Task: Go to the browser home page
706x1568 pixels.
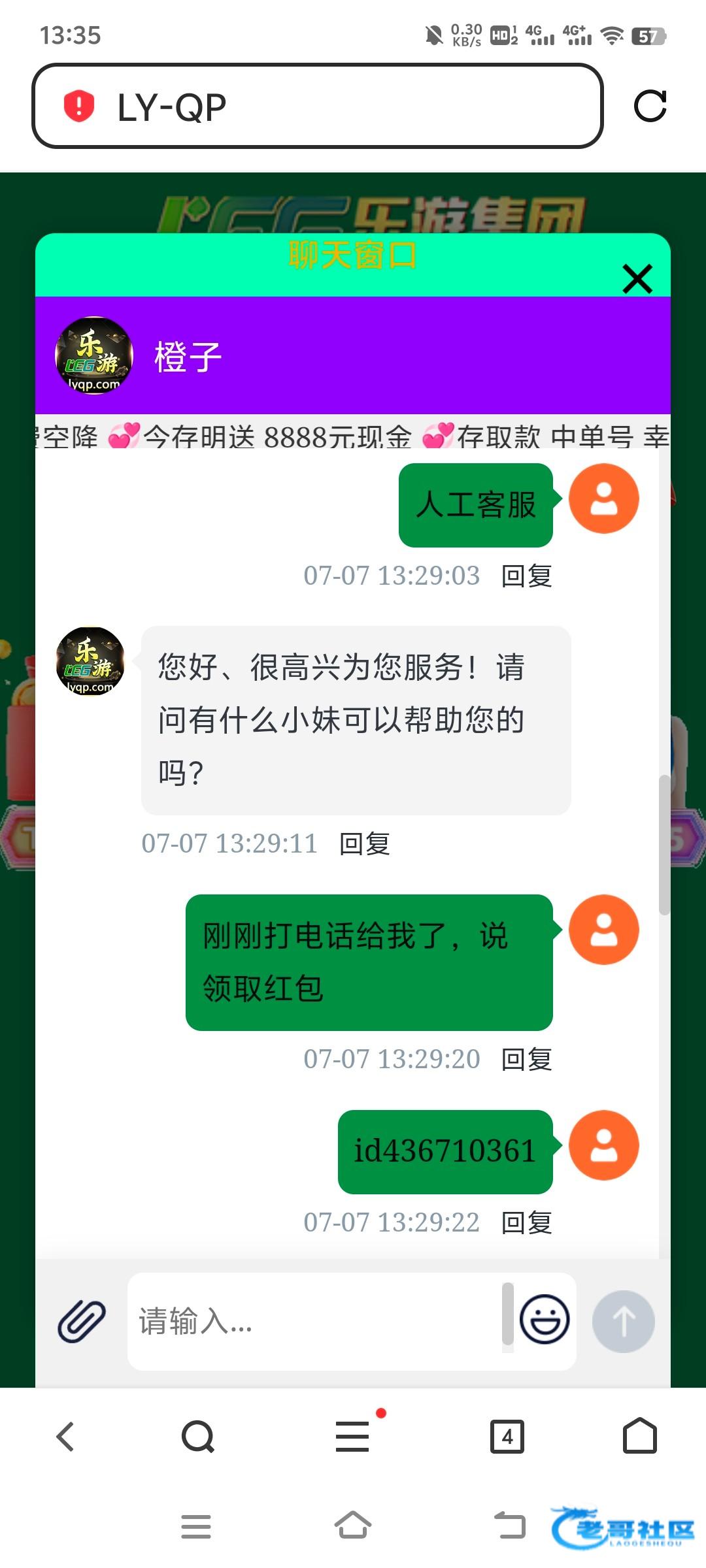Action: 639,1437
